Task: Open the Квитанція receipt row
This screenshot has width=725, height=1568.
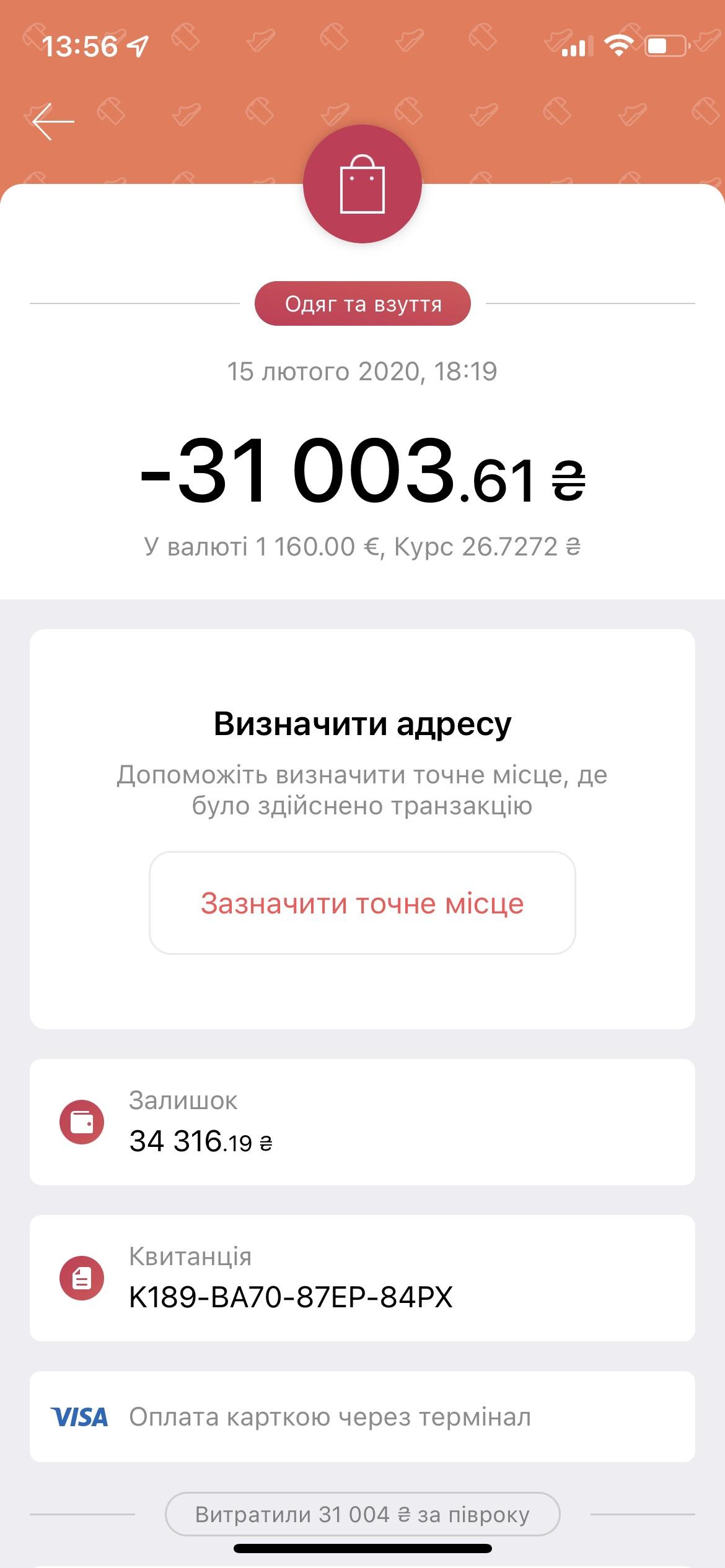Action: [x=362, y=1278]
